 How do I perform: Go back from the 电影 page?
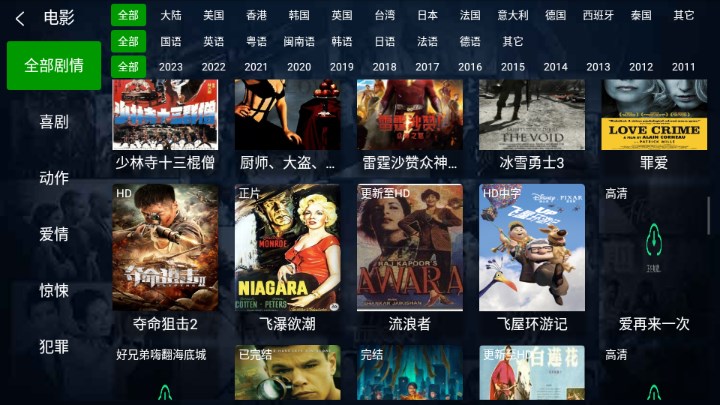pos(20,18)
